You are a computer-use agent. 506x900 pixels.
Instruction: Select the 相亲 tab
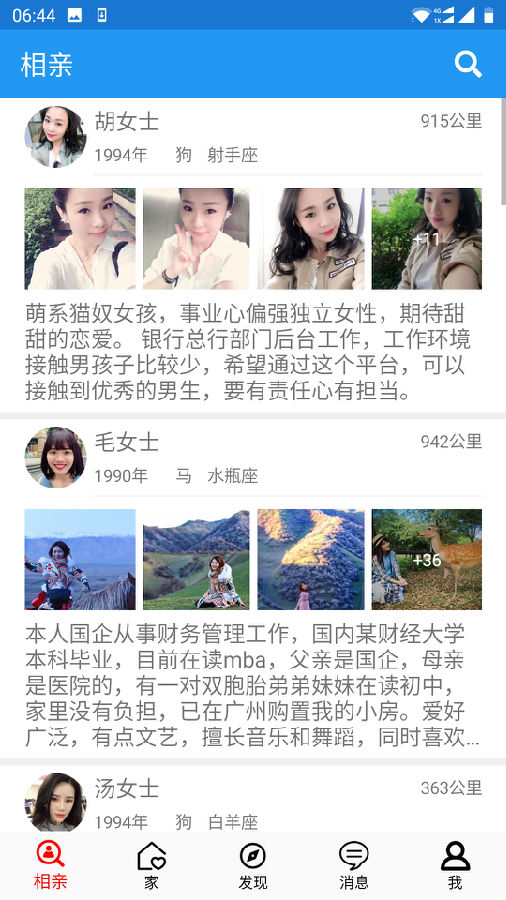pos(50,866)
